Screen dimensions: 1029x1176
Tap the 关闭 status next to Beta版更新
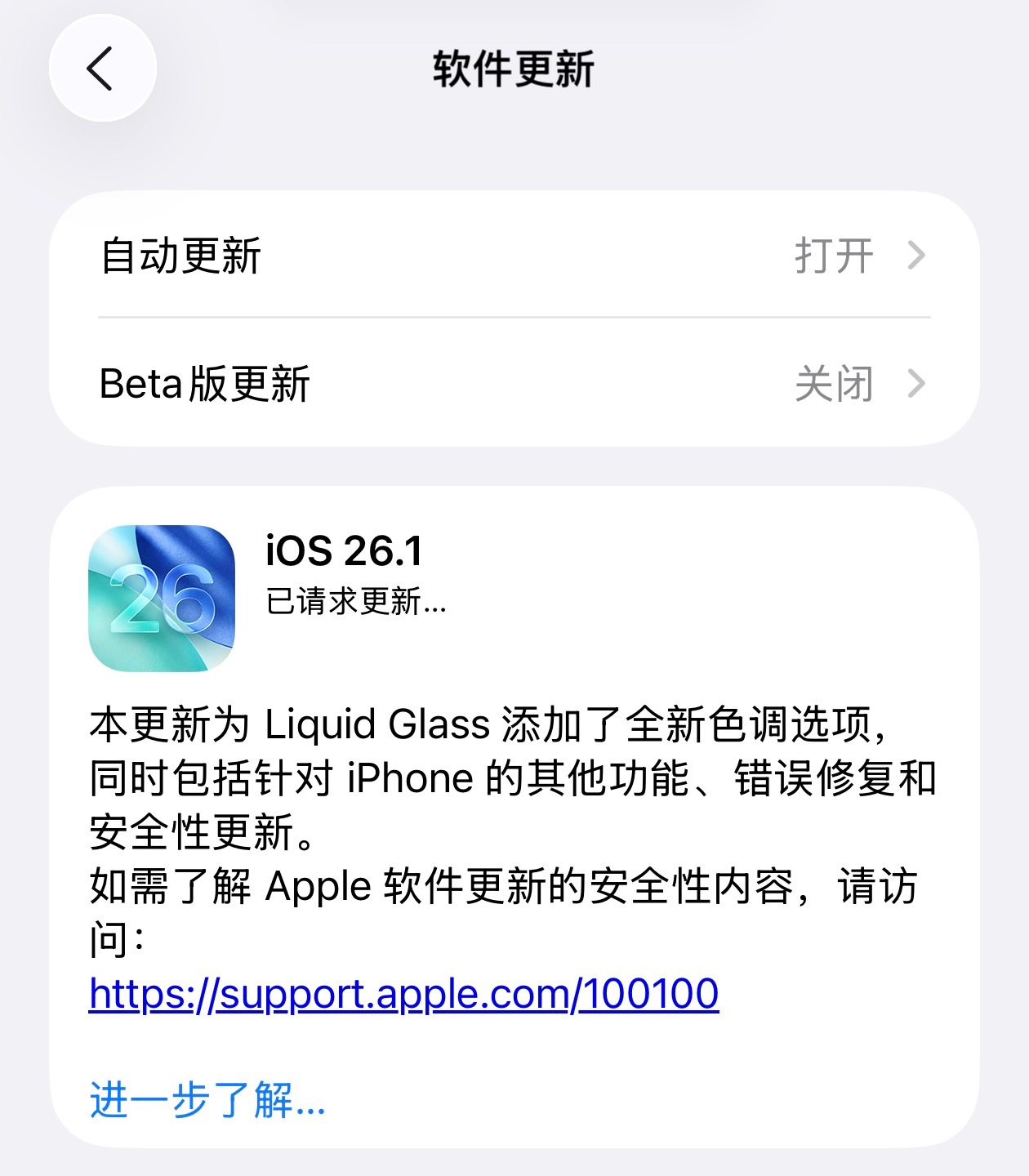[x=833, y=381]
